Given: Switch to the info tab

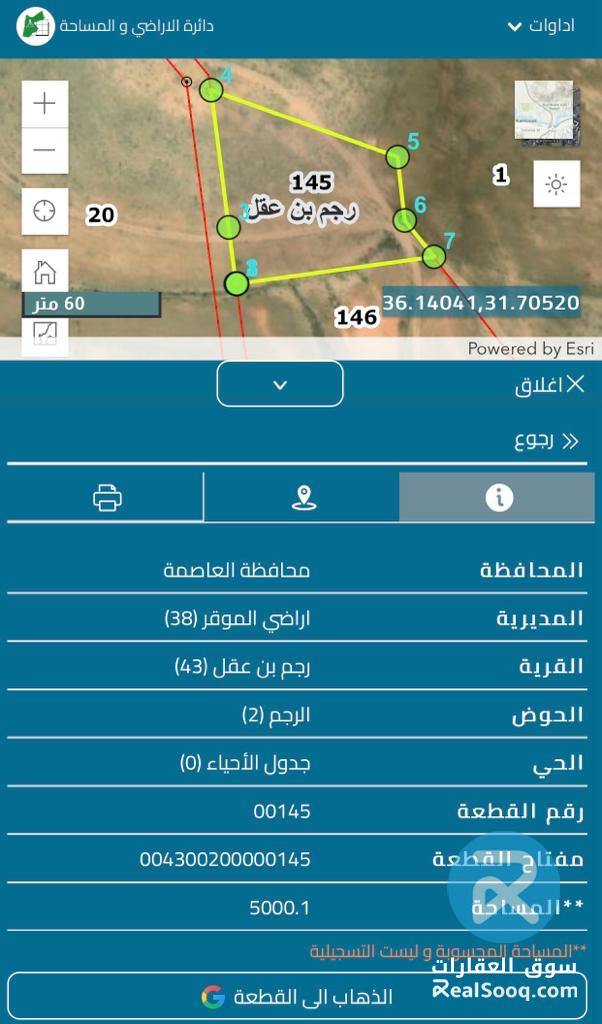Looking at the screenshot, I should 497,497.
